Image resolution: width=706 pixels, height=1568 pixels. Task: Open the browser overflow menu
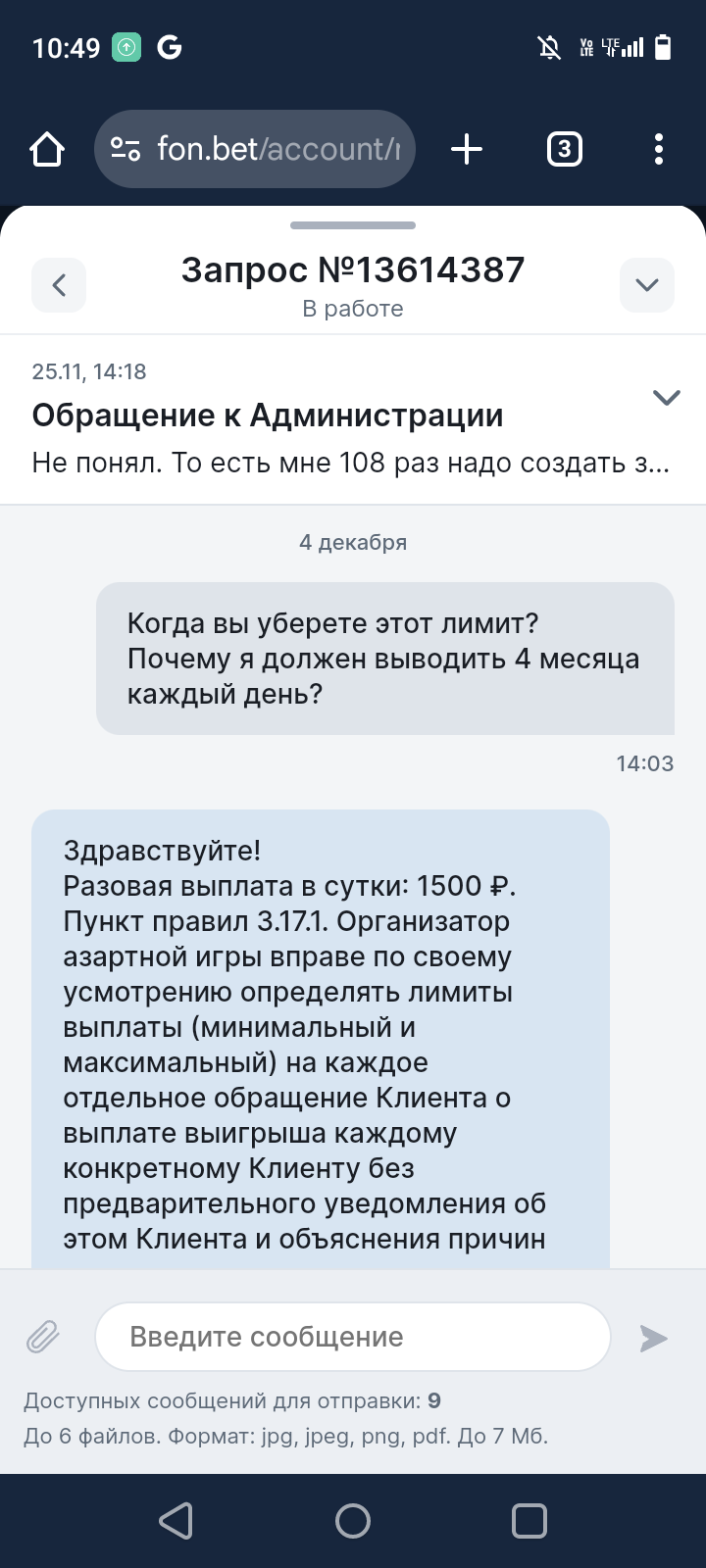pyautogui.click(x=658, y=149)
